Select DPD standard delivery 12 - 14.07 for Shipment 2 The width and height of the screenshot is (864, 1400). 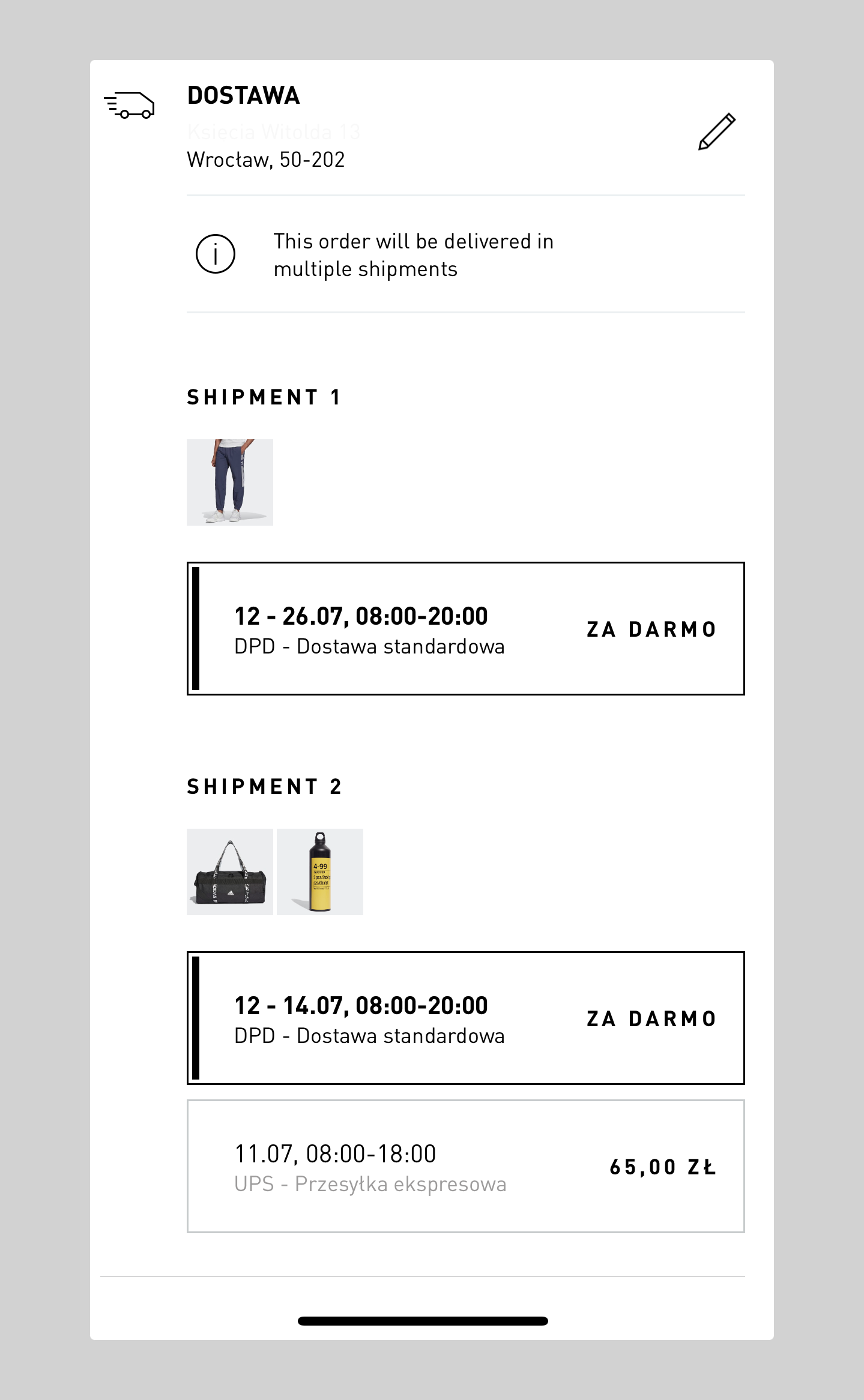[x=465, y=1018]
